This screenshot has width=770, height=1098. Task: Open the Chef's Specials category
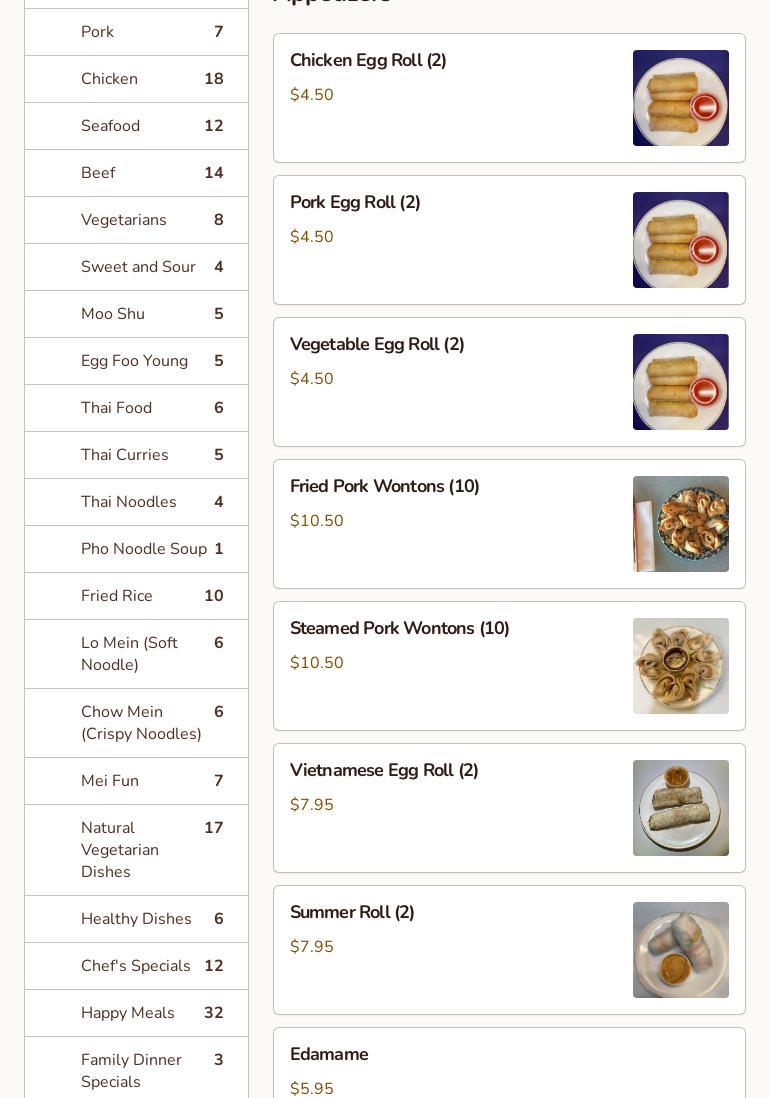click(x=136, y=966)
